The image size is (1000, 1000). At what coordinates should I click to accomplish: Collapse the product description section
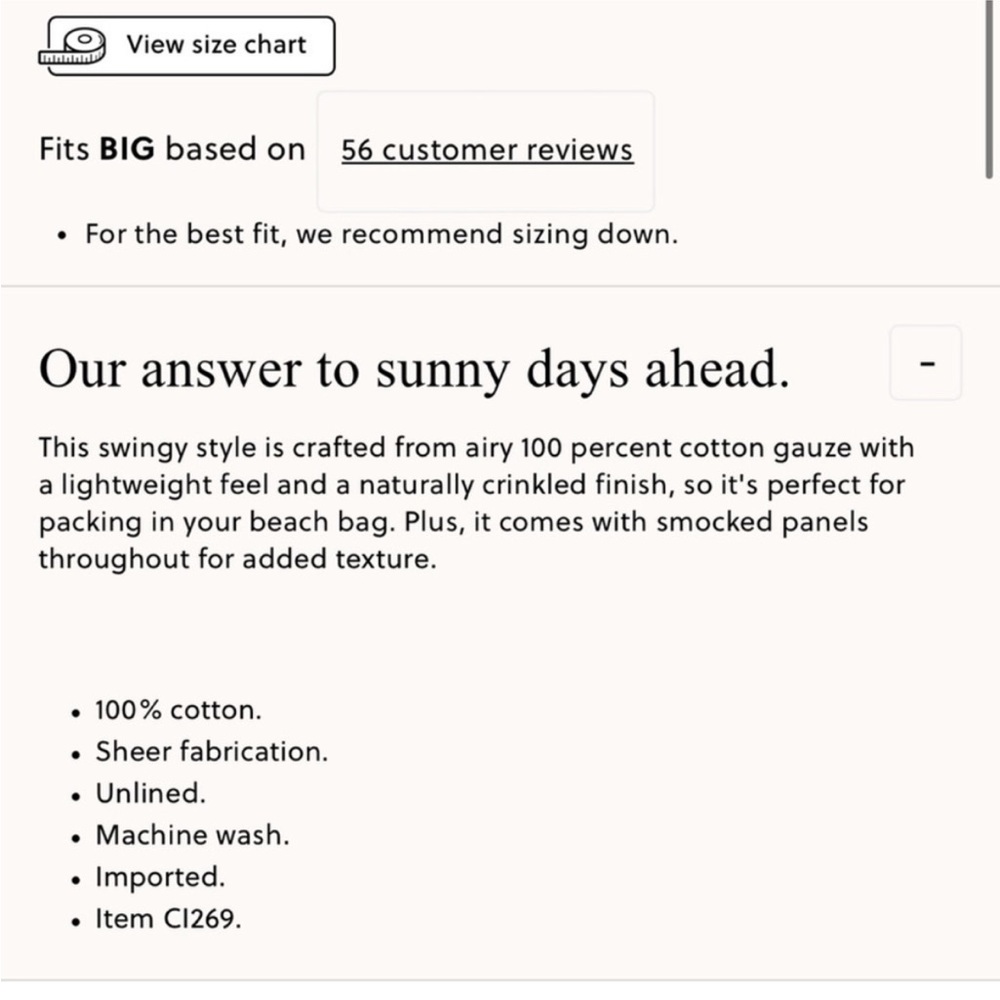(926, 363)
